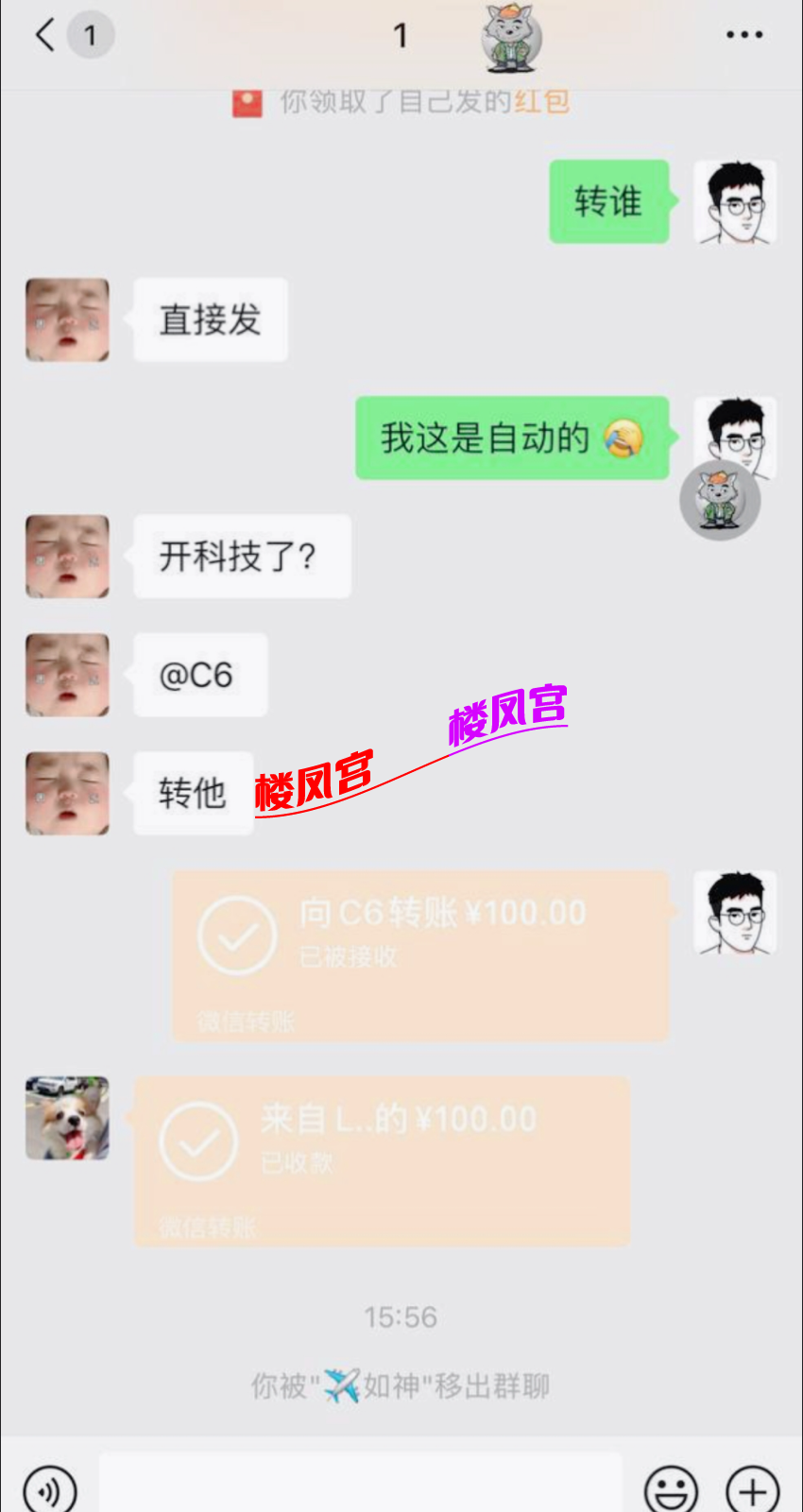This screenshot has width=803, height=1512.
Task: Open profile of sender who wrote 直接发
Action: [67, 319]
